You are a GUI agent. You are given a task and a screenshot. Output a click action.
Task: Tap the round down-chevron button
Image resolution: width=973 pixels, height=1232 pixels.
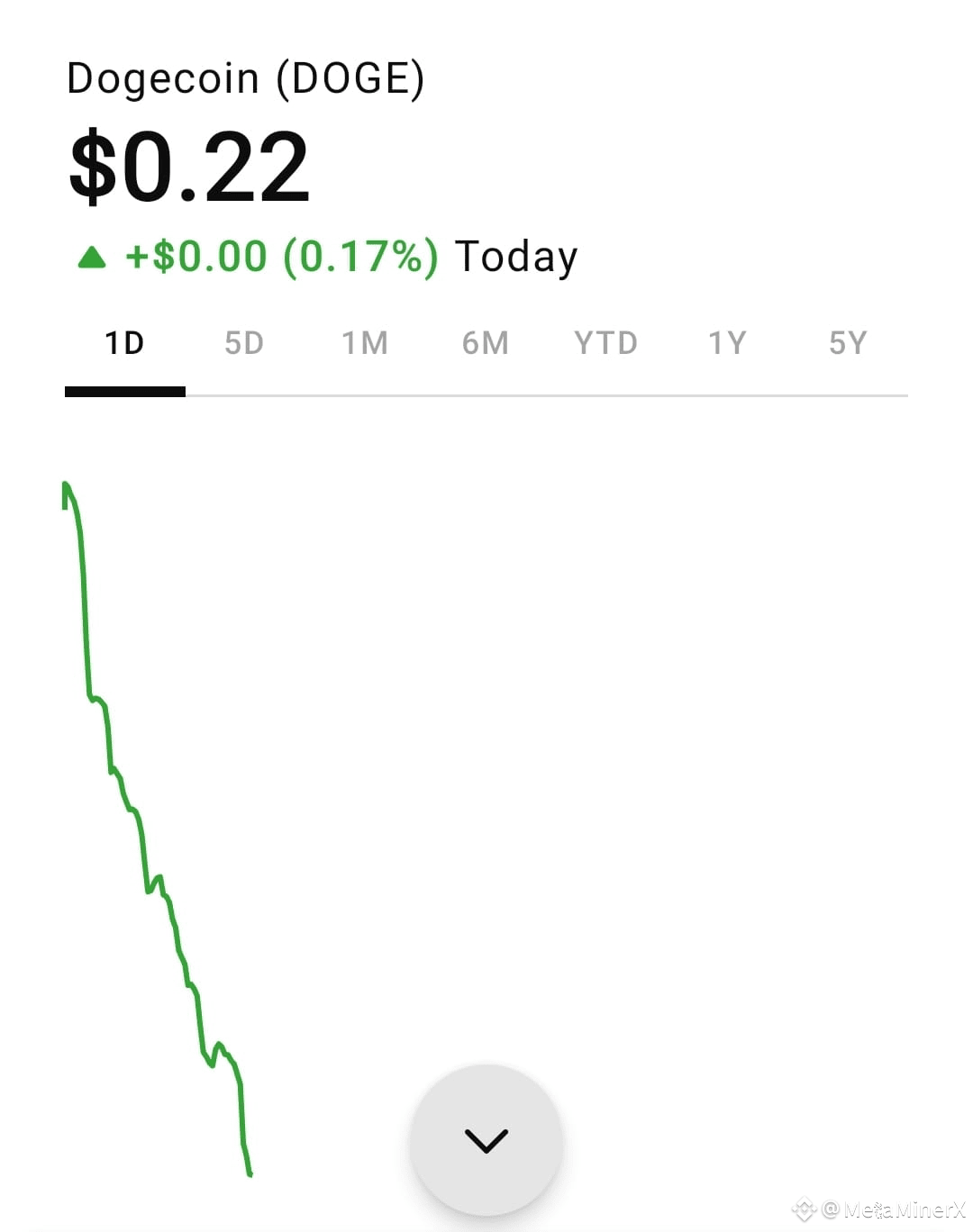point(486,1140)
